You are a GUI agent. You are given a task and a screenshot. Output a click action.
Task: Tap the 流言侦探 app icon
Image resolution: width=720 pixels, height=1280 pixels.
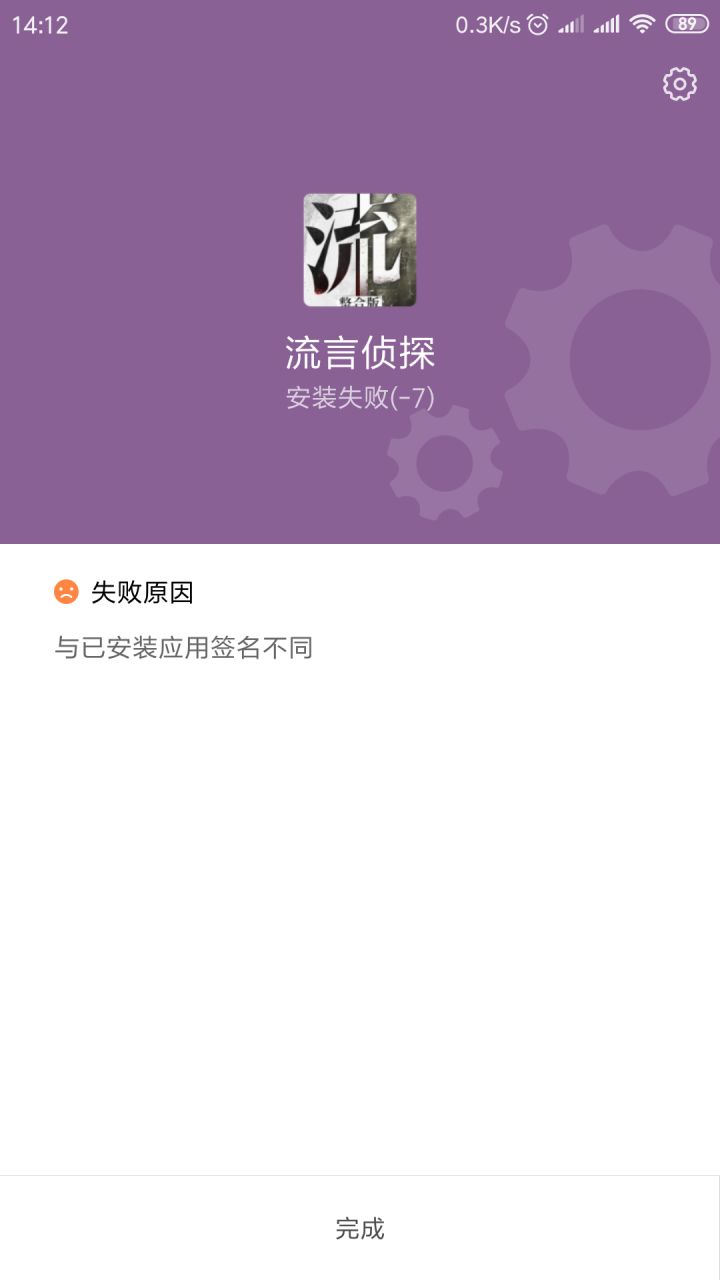pyautogui.click(x=360, y=252)
